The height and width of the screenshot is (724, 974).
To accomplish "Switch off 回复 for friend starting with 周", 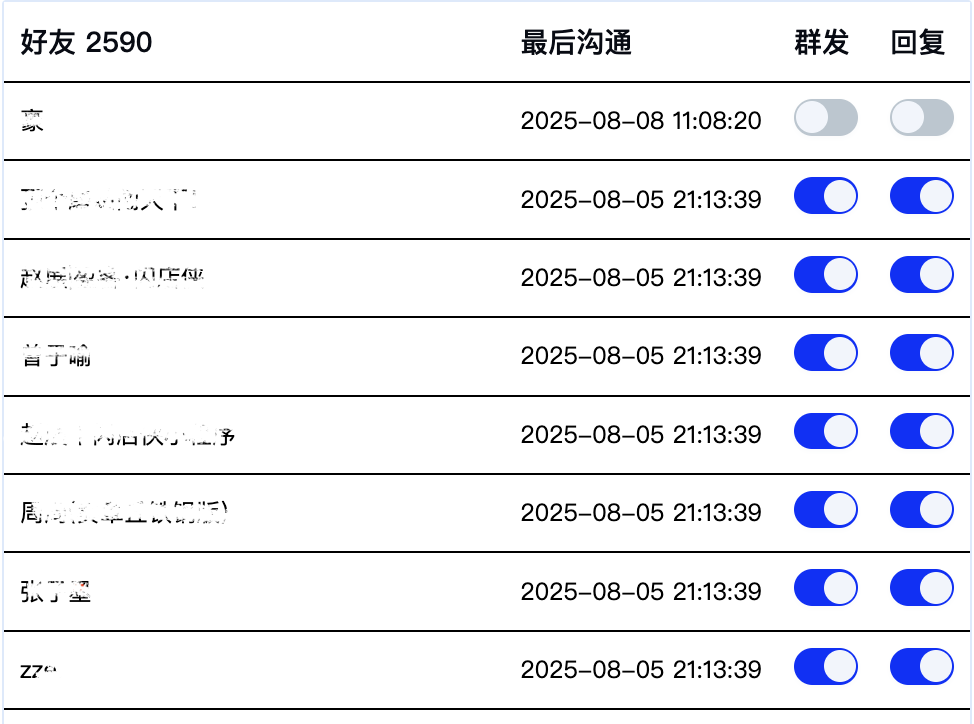I will (921, 510).
